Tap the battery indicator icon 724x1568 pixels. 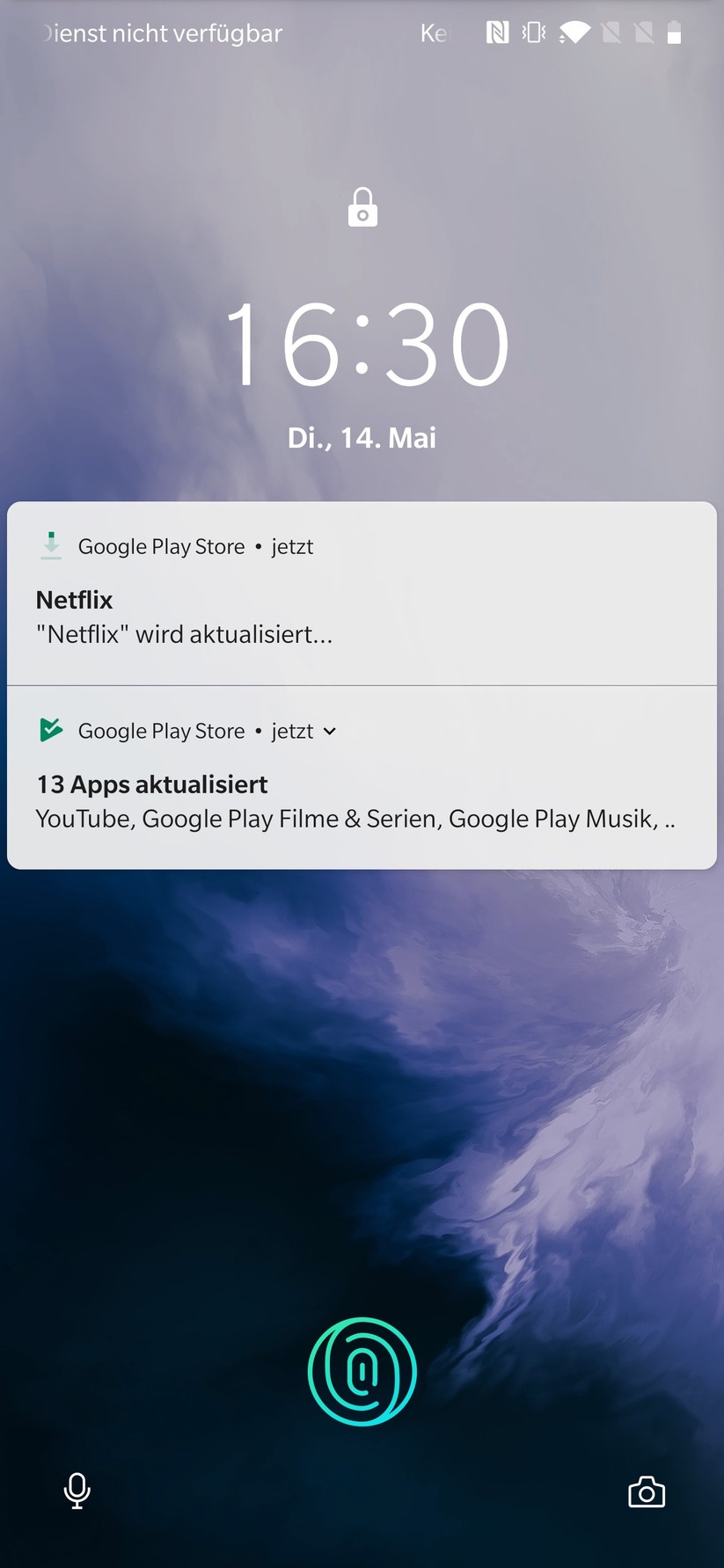click(x=674, y=33)
